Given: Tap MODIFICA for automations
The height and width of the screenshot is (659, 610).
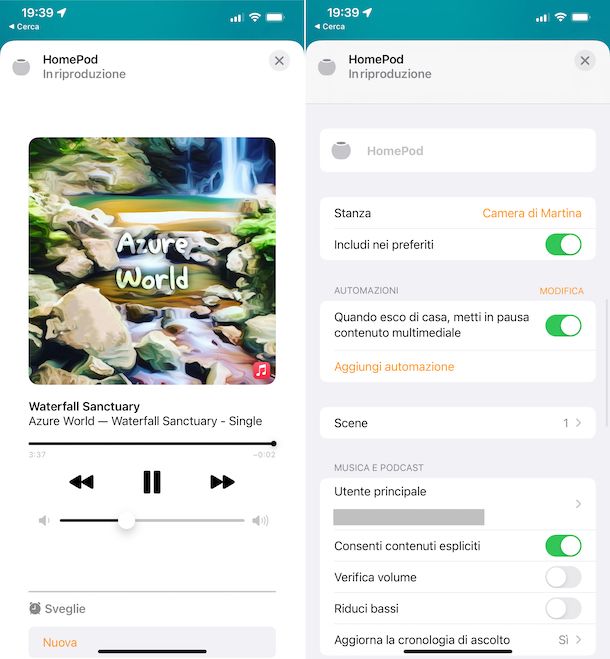Looking at the screenshot, I should (561, 291).
